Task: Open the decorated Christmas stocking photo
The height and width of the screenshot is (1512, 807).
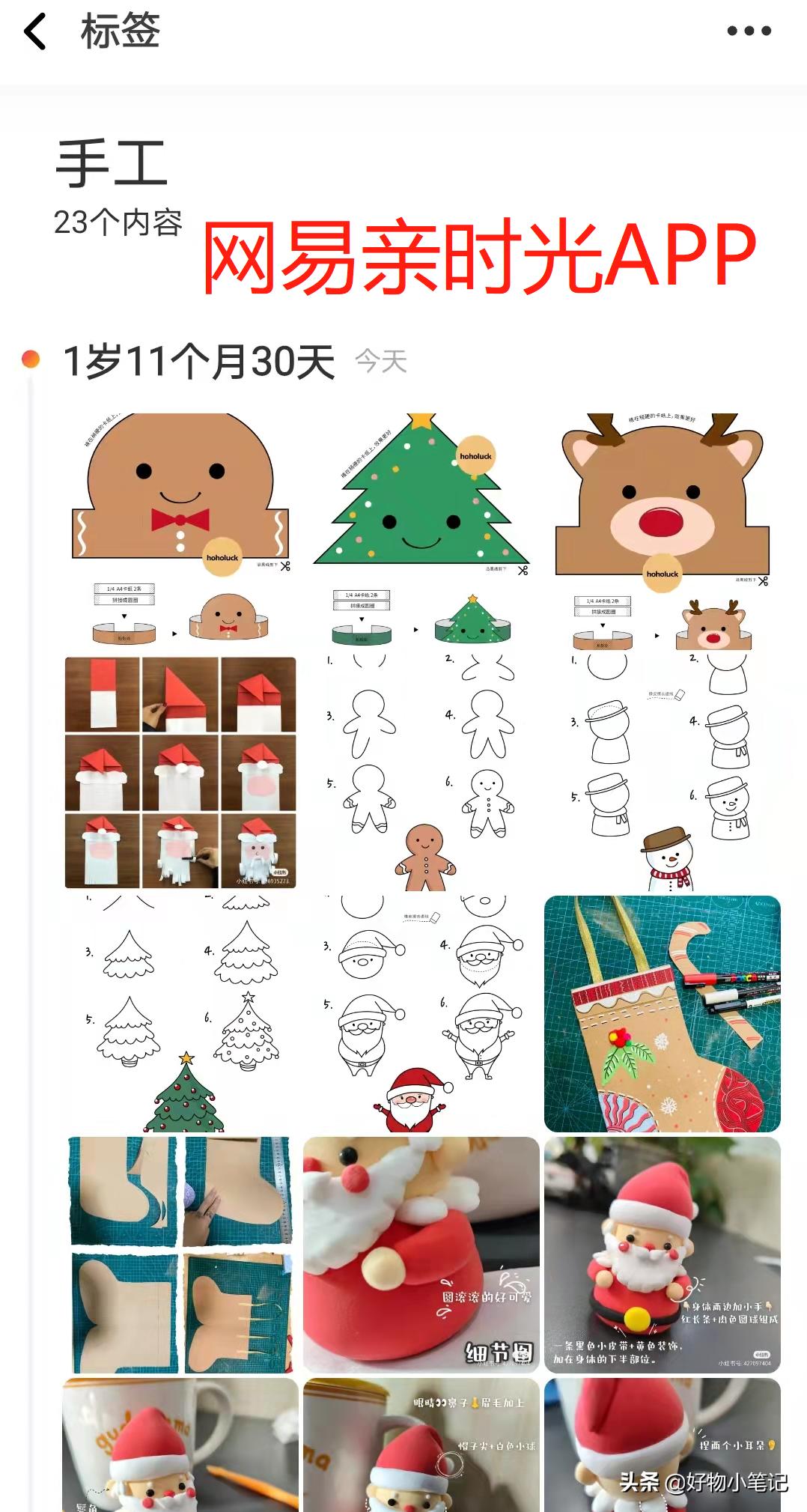Action: [x=663, y=1013]
